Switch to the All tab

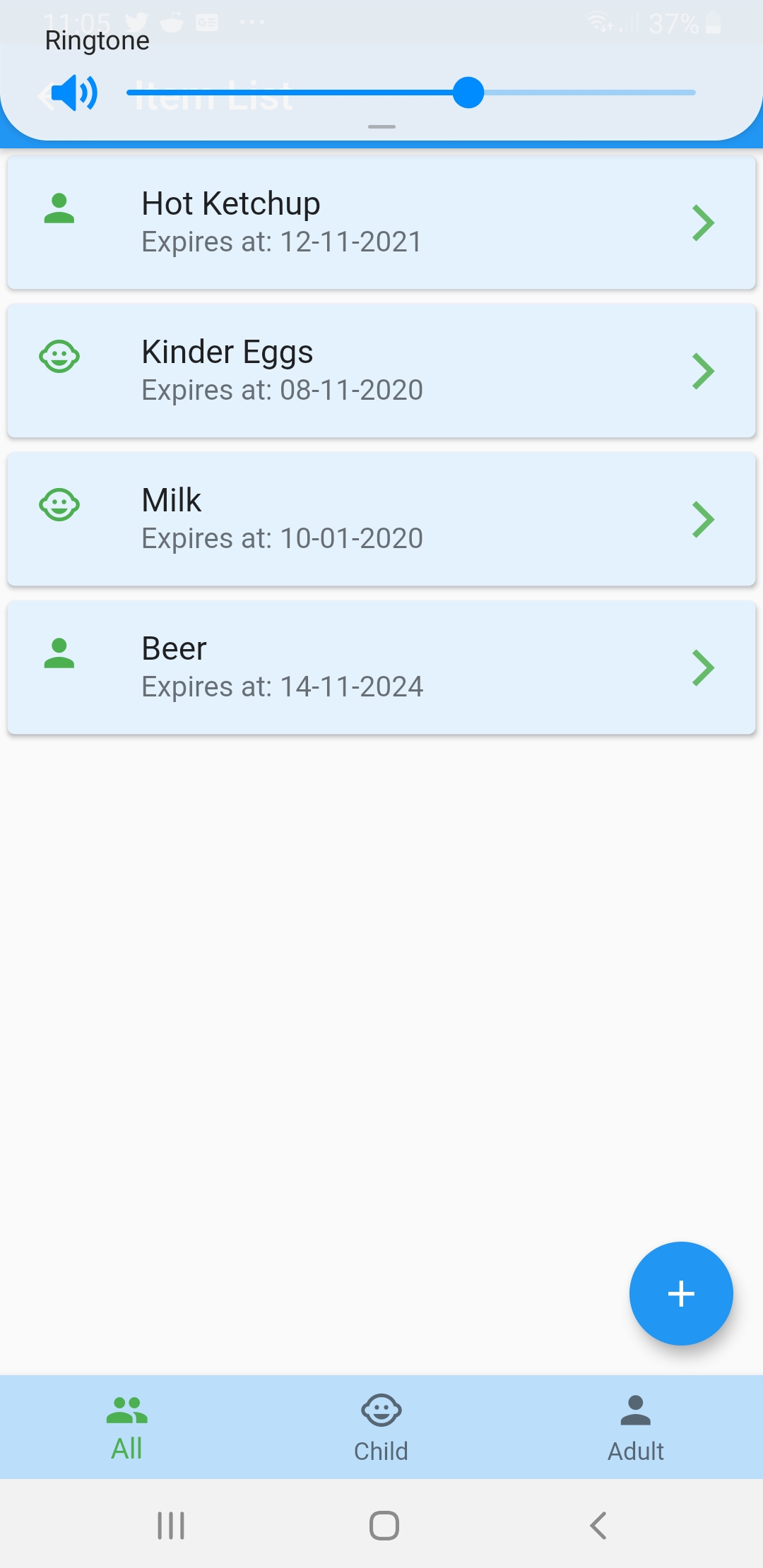click(x=127, y=1427)
